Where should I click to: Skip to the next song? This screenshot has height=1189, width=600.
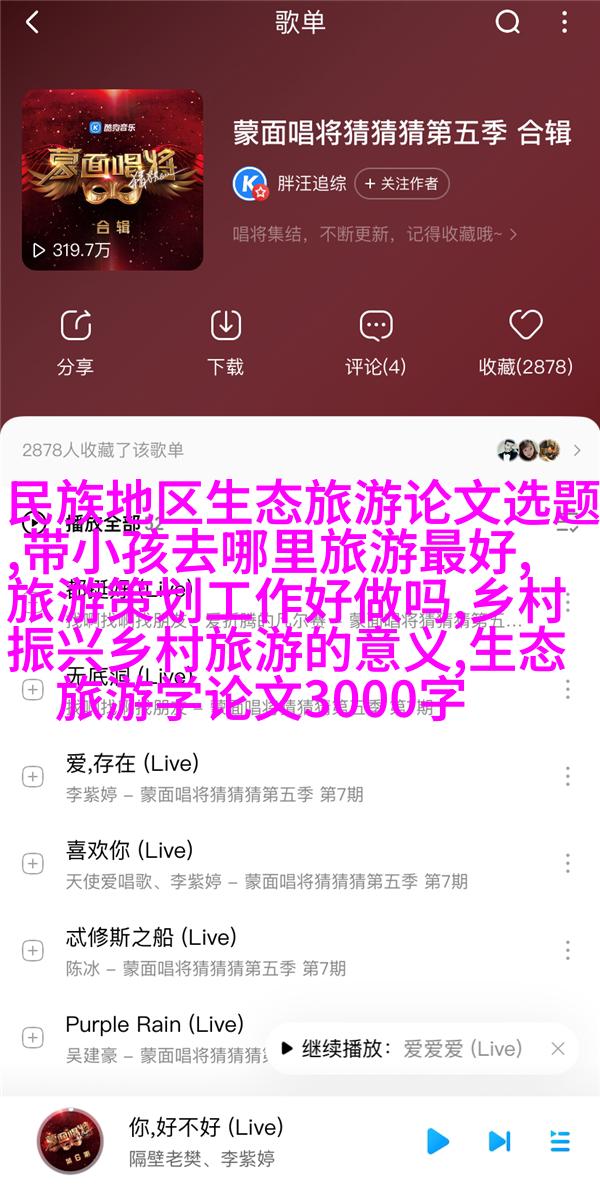[x=498, y=1140]
